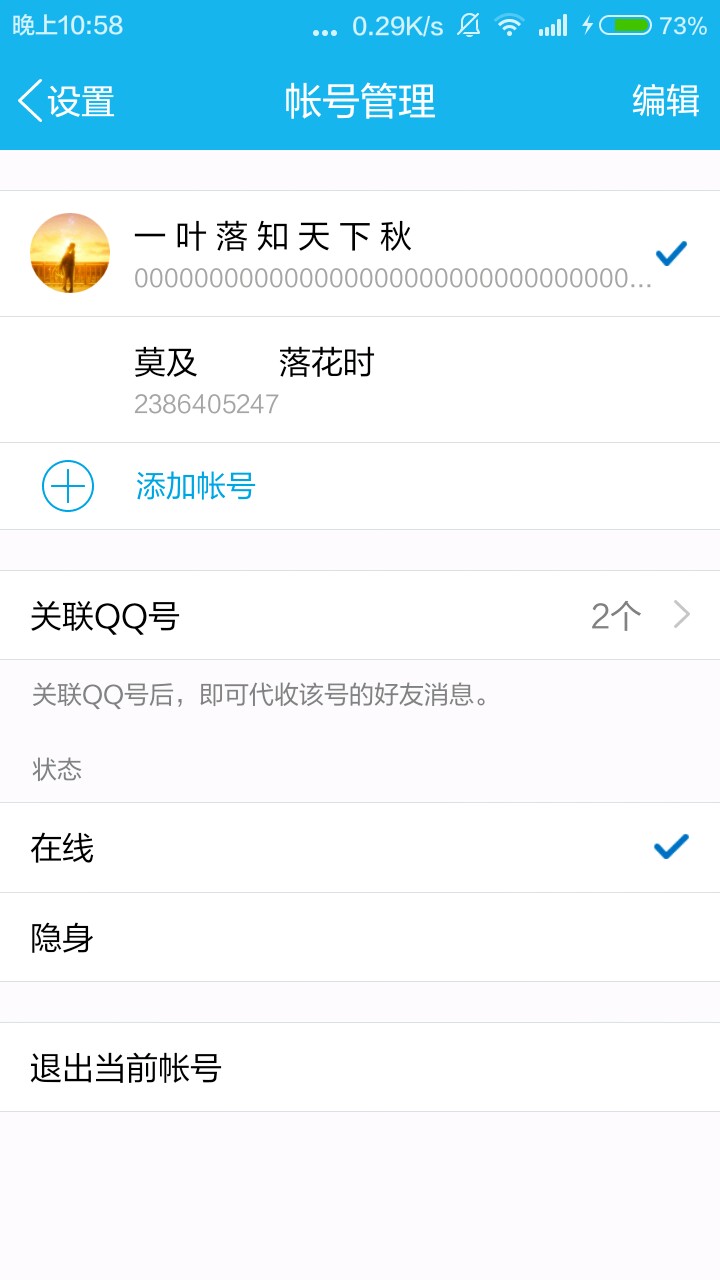Viewport: 720px width, 1280px height.
Task: Tap 添加帐号 to add an account
Action: [x=195, y=487]
